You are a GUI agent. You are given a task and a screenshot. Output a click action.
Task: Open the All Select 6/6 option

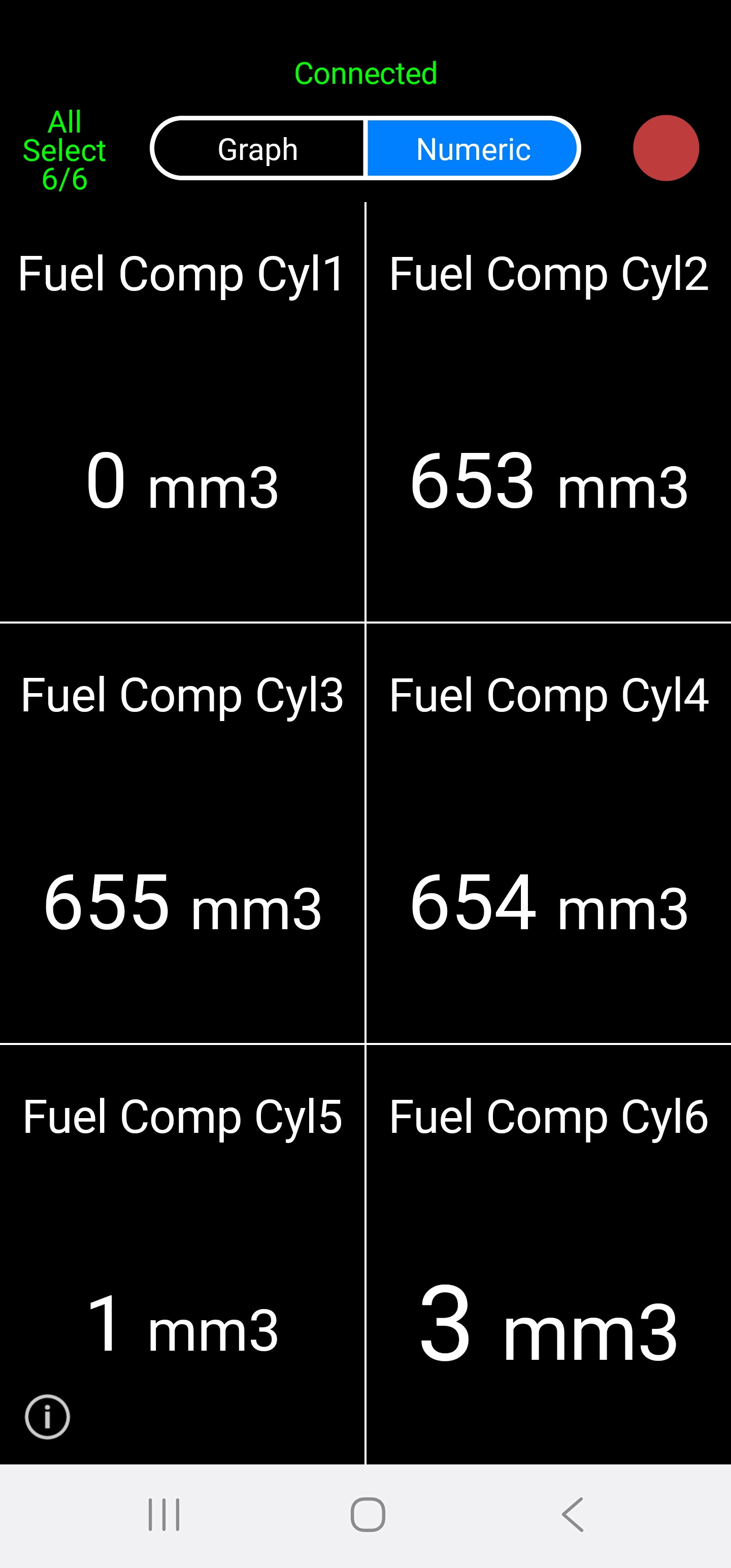[x=64, y=150]
